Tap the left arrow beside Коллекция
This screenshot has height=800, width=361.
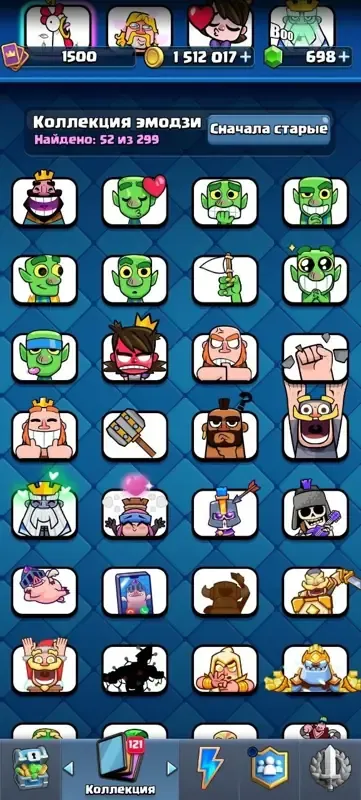(68, 768)
